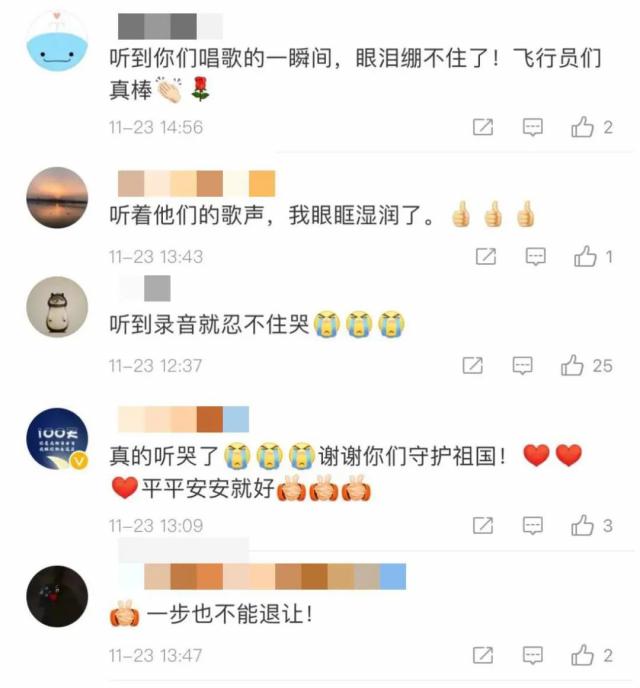This screenshot has width=640, height=688.
Task: Reply to the comment 一步也不能退让
Action: (534, 656)
